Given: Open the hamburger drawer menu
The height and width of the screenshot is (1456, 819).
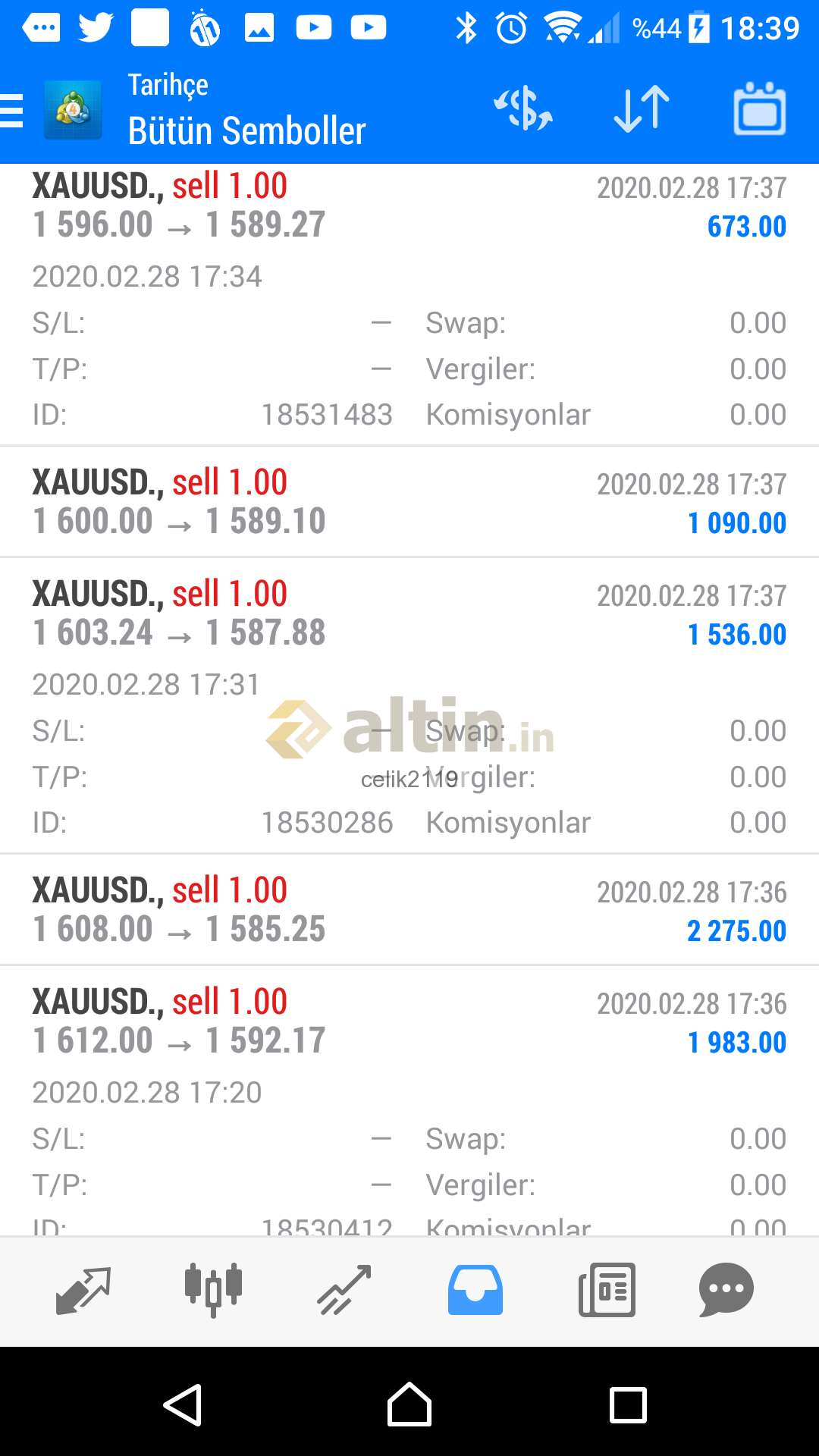Looking at the screenshot, I should (12, 110).
